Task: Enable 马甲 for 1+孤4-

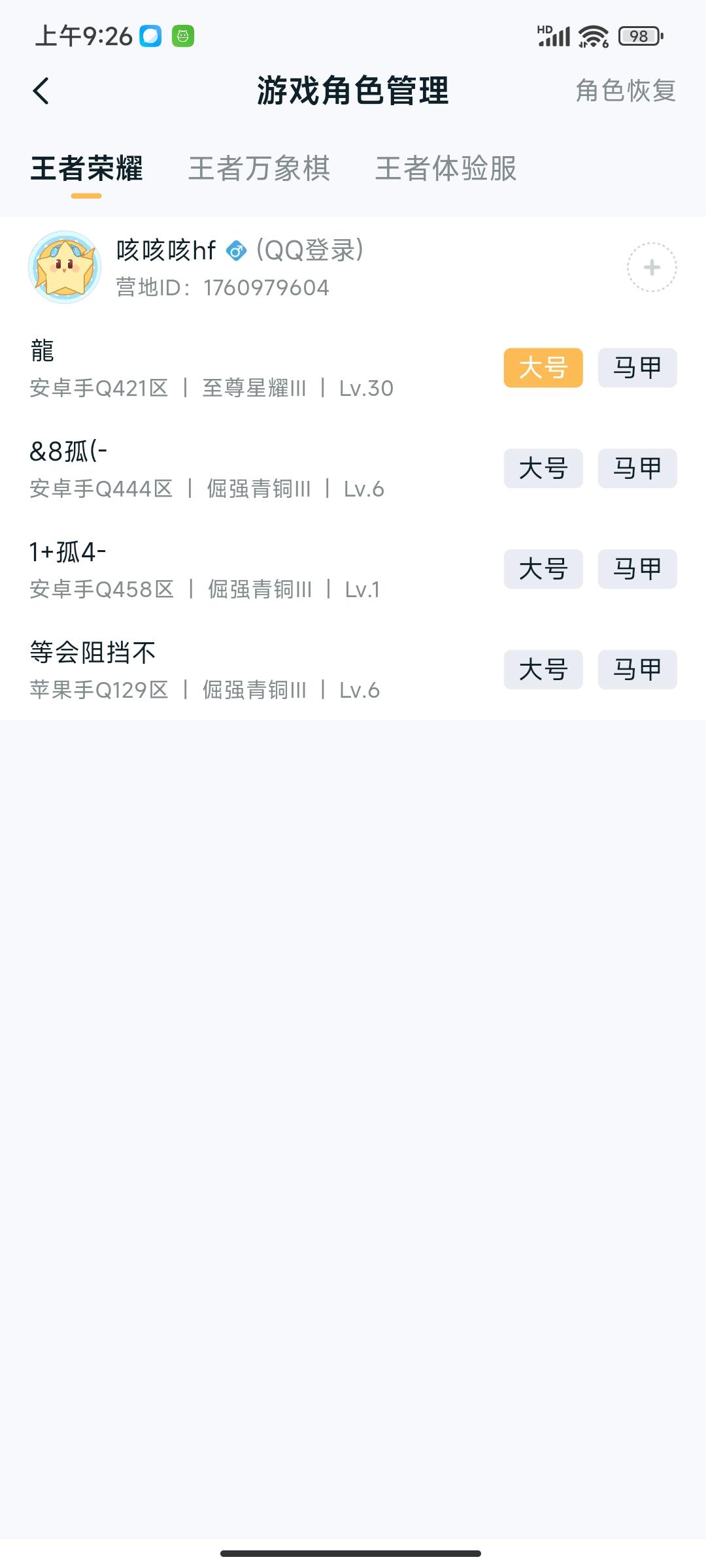Action: pos(637,569)
